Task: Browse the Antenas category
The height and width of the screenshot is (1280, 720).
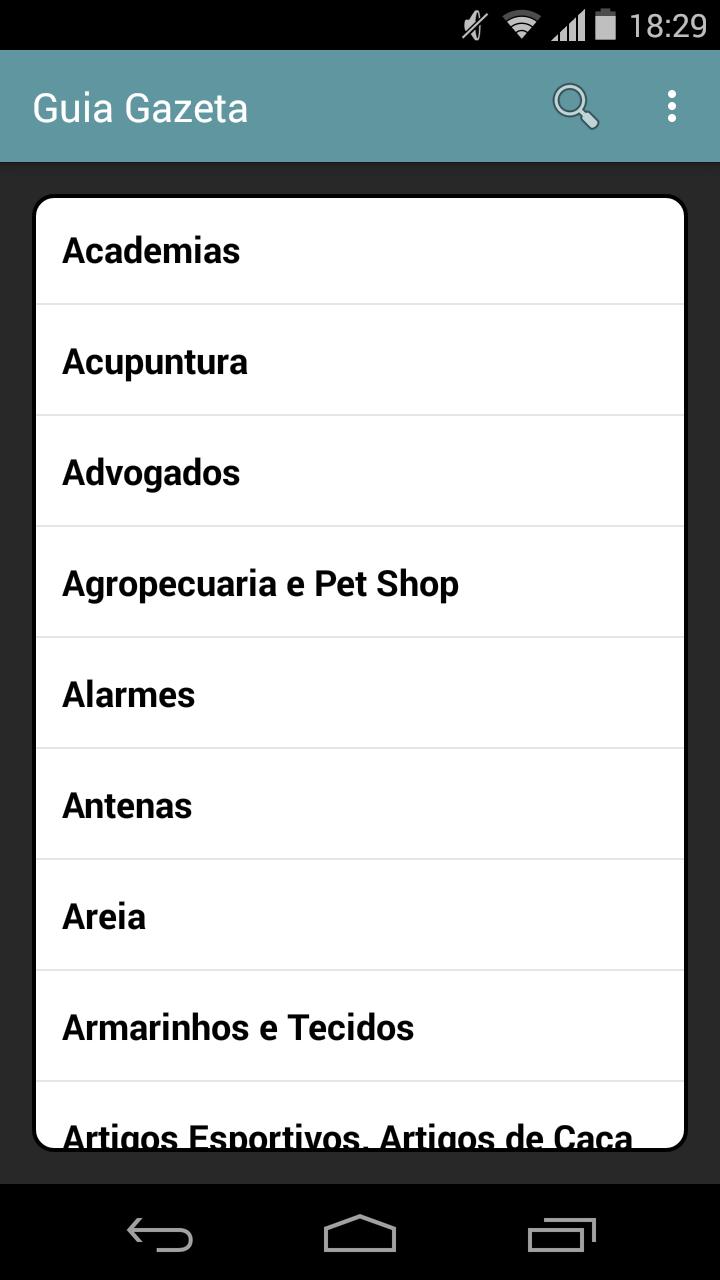Action: (360, 805)
